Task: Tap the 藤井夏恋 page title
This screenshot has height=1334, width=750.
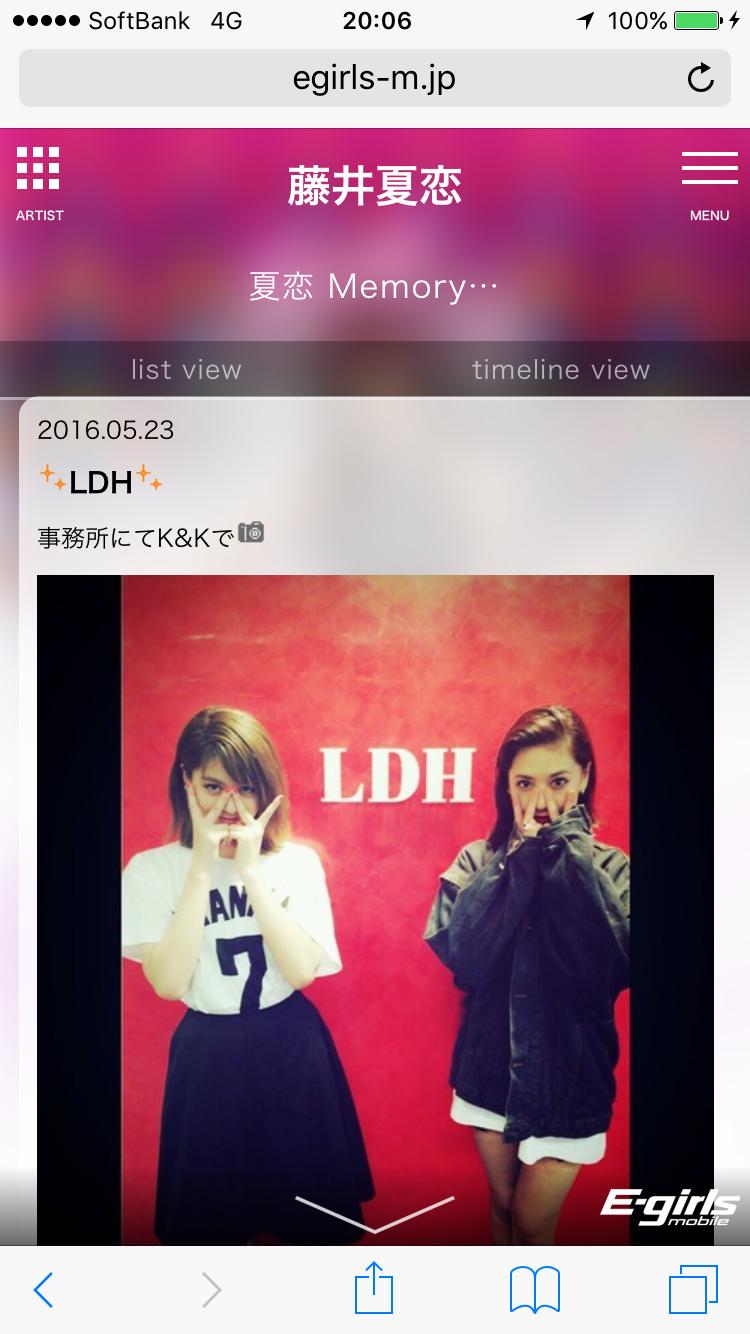Action: click(375, 186)
